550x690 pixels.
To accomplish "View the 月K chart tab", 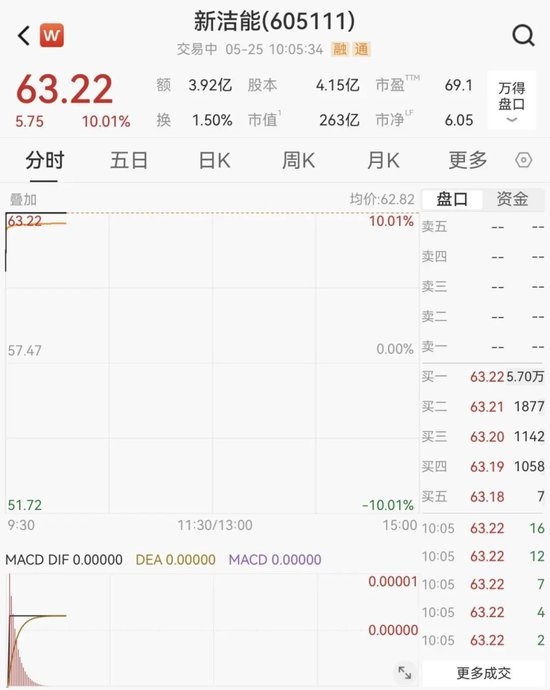I will [383, 160].
